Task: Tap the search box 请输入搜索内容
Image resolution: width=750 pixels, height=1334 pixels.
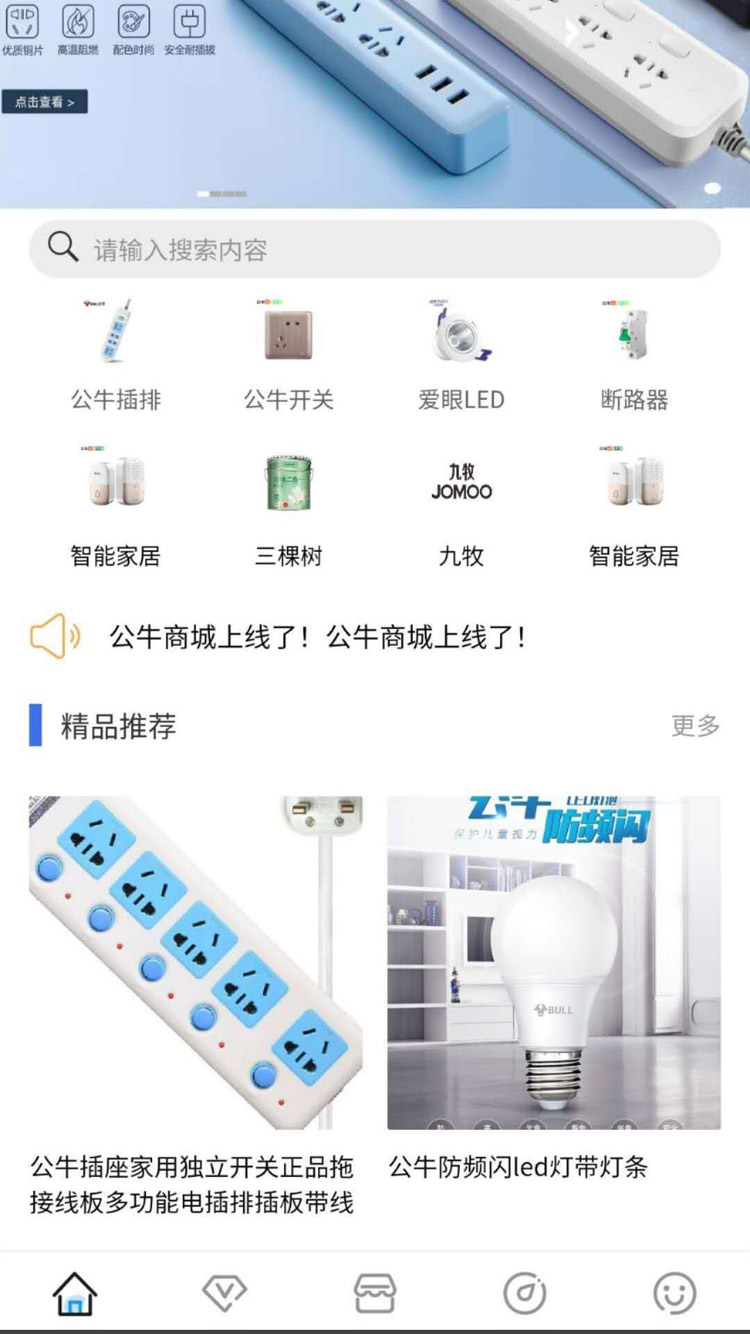Action: click(374, 249)
